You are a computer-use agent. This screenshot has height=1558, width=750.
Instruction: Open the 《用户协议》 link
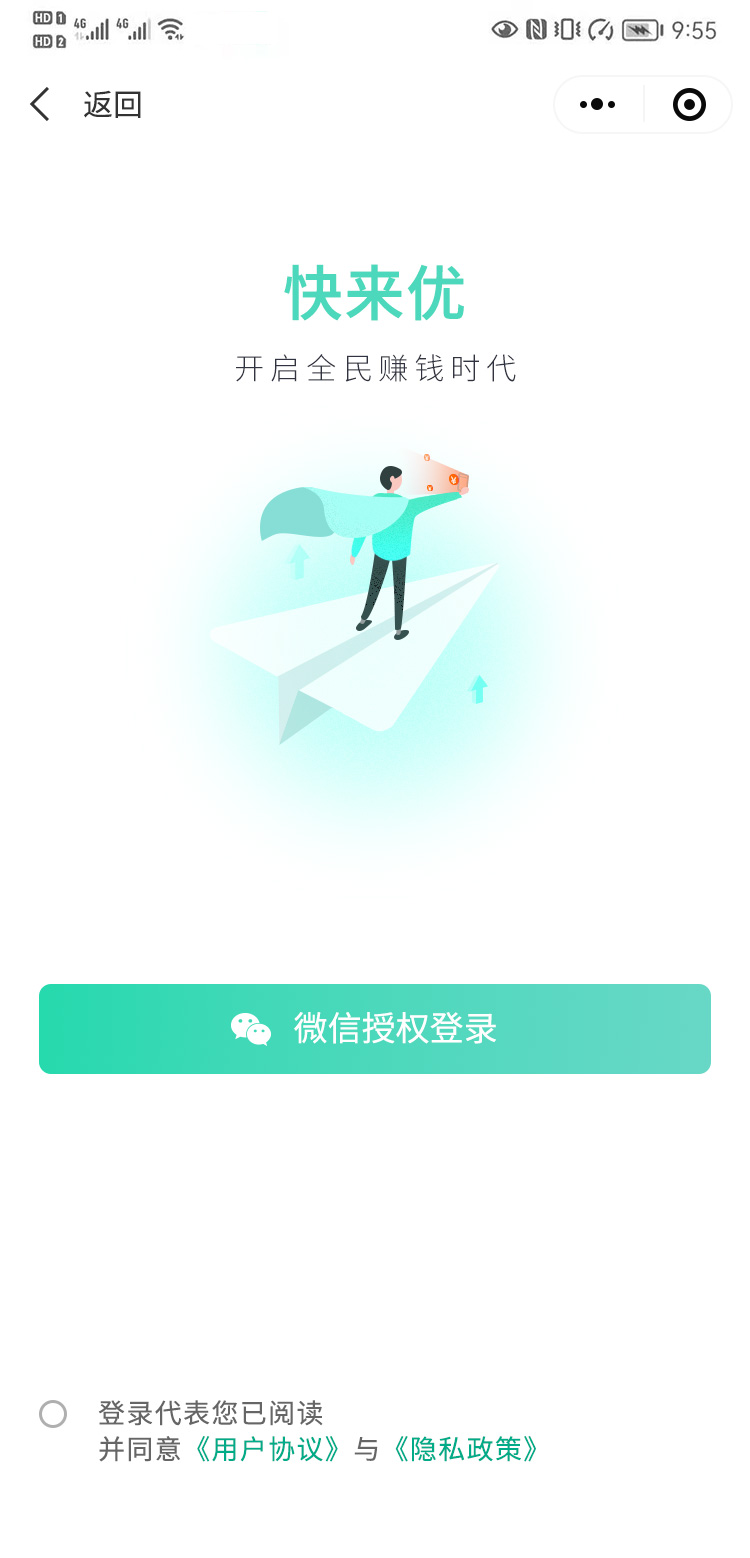coord(268,1449)
